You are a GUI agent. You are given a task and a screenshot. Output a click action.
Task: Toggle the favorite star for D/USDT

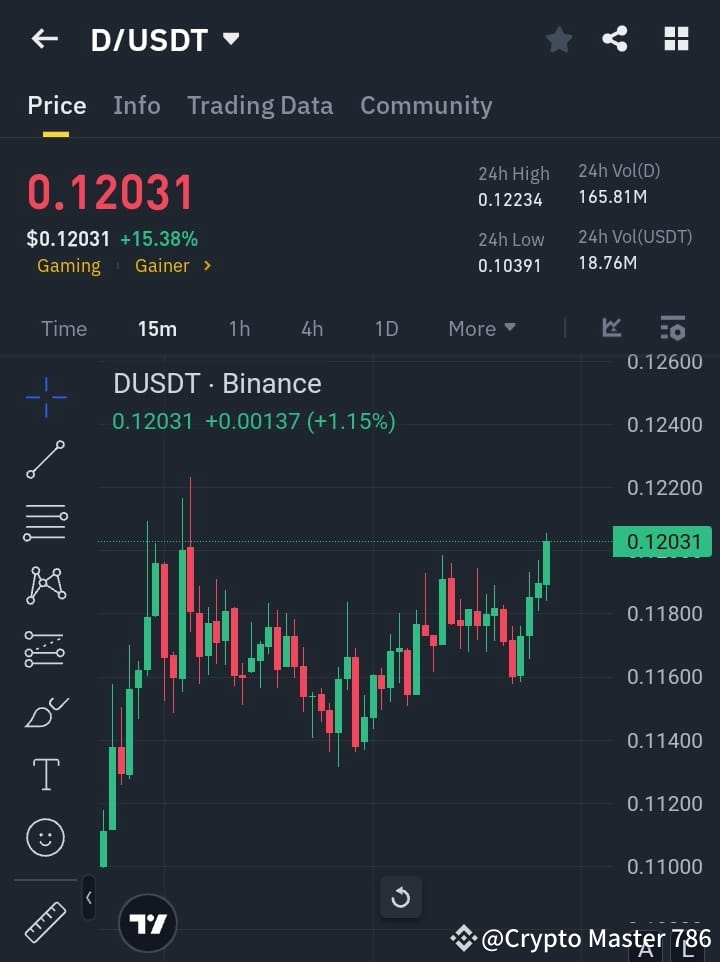click(x=558, y=39)
